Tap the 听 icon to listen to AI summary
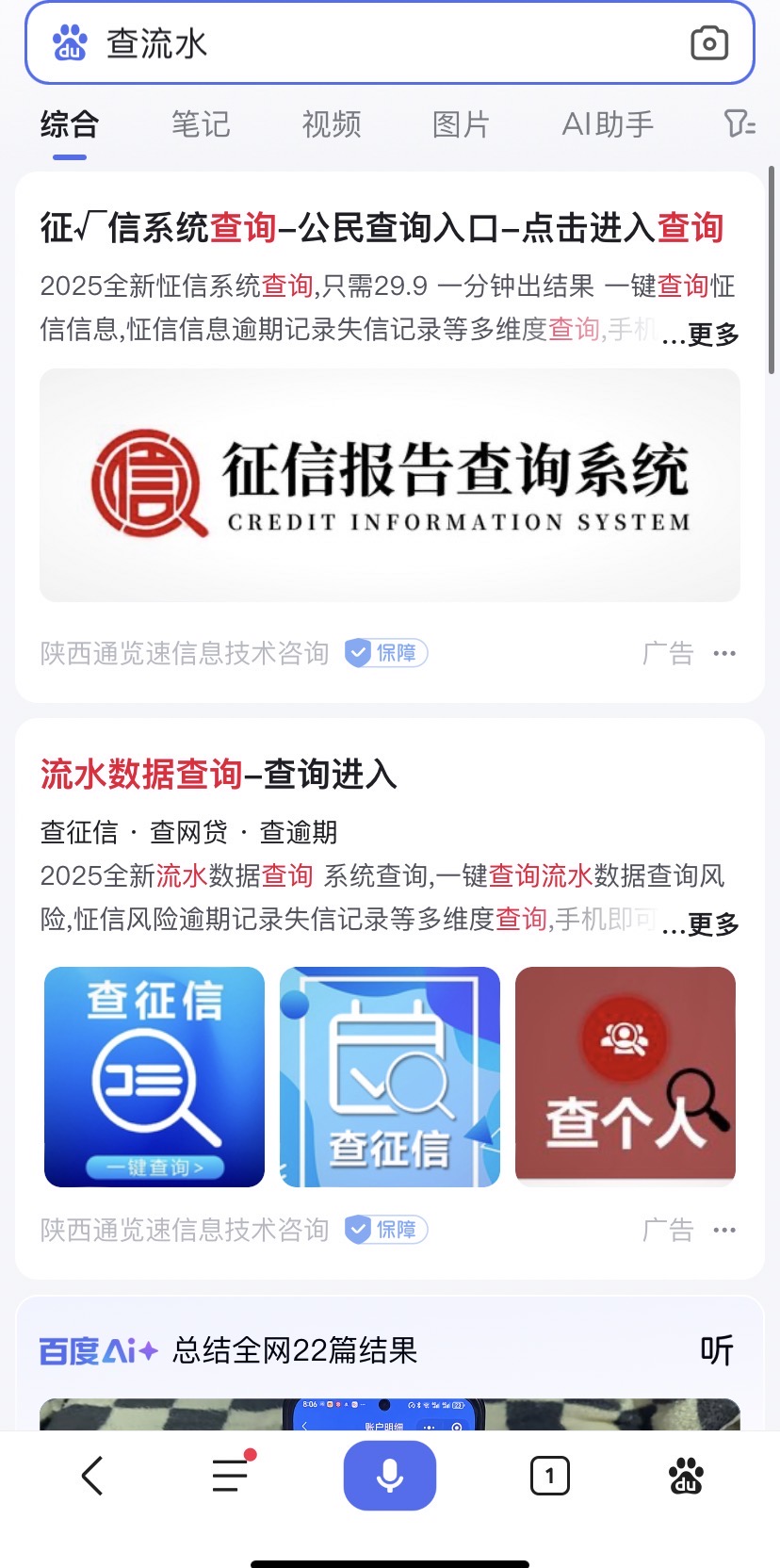 (718, 1349)
